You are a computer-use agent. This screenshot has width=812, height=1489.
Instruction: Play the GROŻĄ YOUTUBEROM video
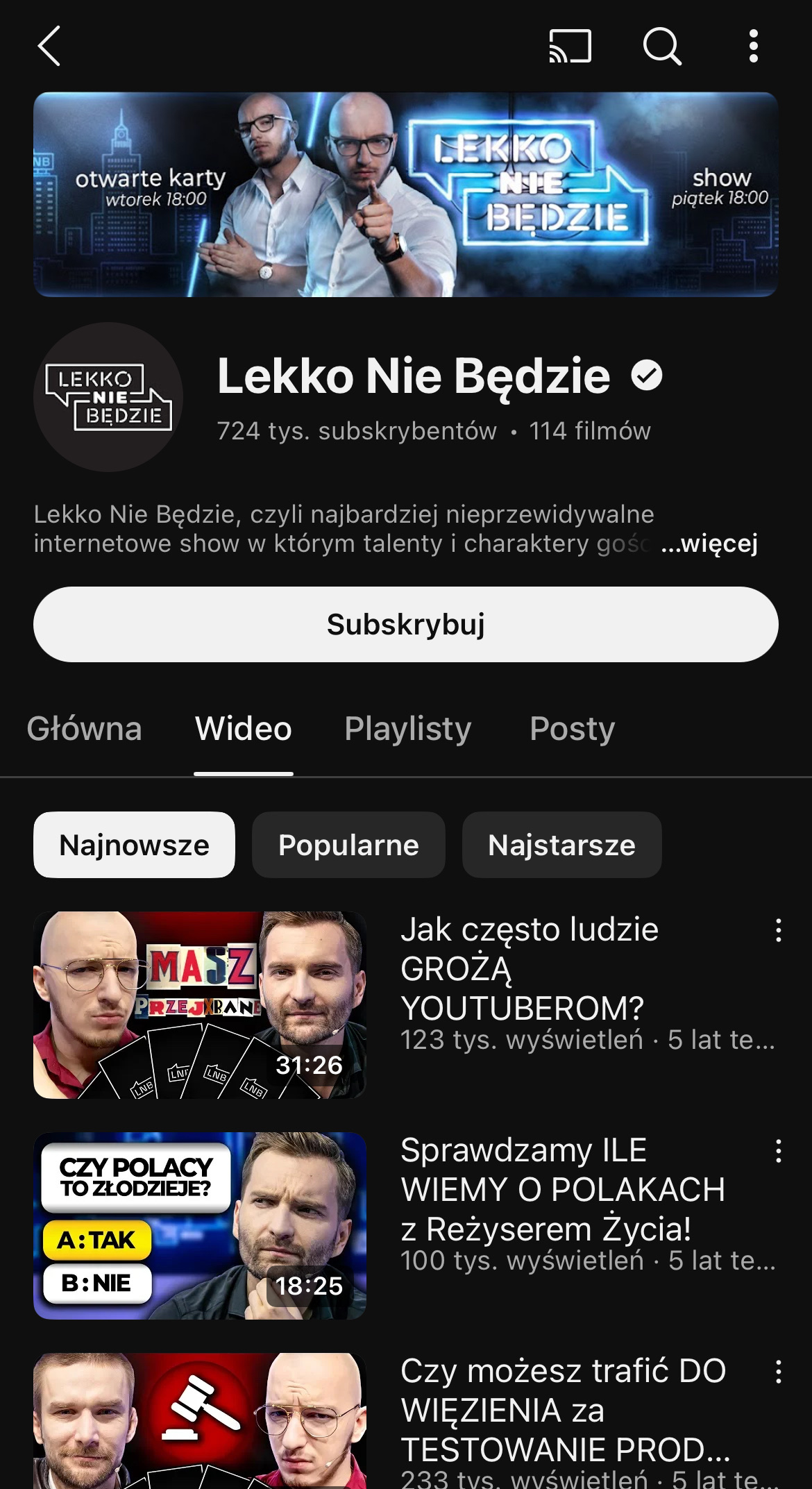pyautogui.click(x=200, y=1004)
